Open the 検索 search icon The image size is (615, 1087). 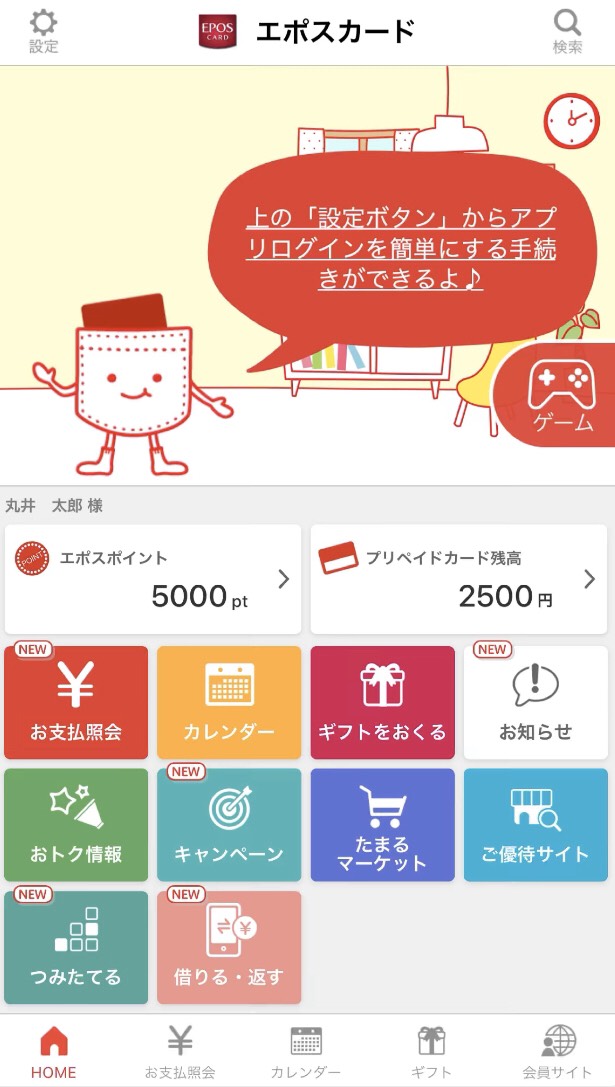coord(567,32)
